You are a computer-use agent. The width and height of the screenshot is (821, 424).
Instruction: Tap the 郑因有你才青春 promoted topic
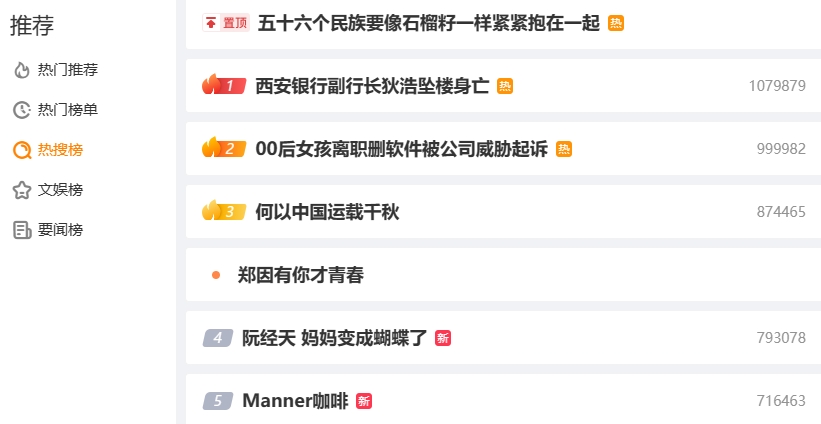(301, 275)
